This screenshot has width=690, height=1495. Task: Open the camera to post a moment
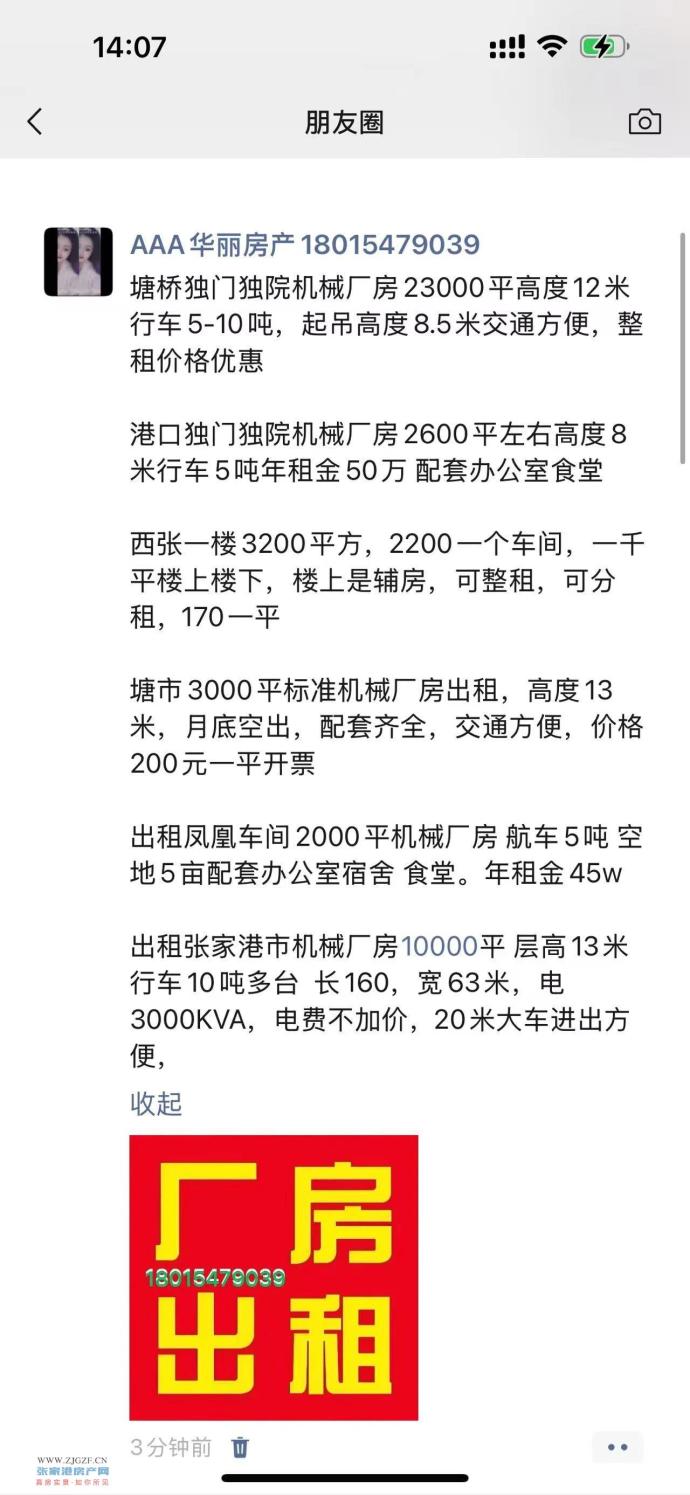point(645,122)
